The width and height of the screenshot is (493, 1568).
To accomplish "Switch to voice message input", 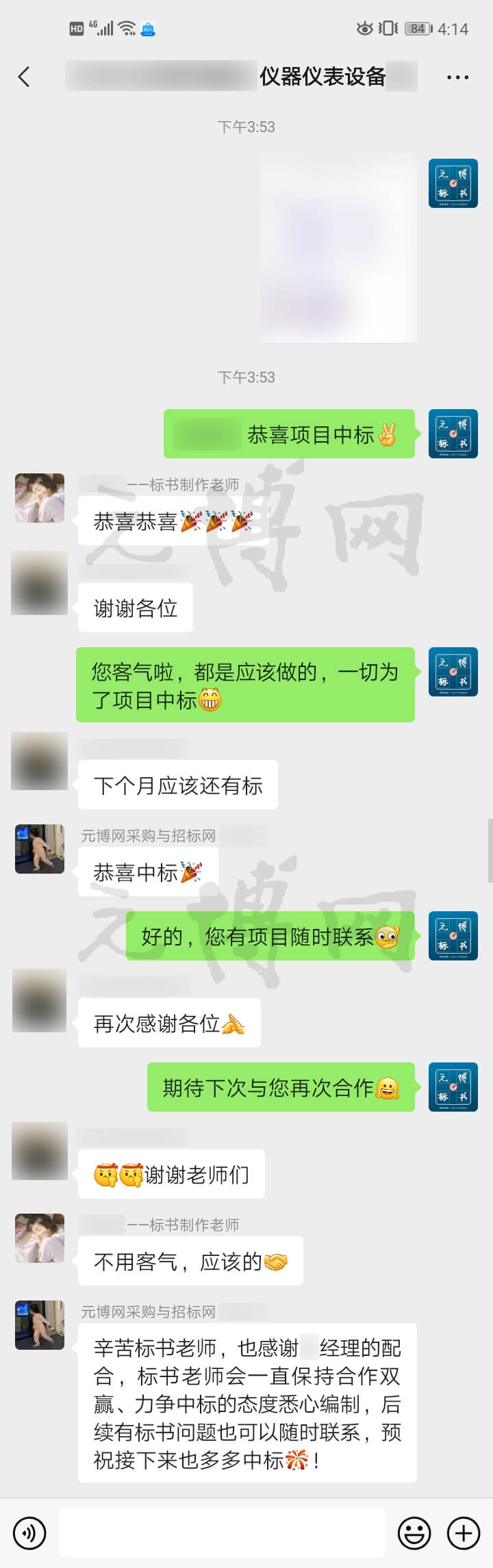I will click(x=29, y=1533).
